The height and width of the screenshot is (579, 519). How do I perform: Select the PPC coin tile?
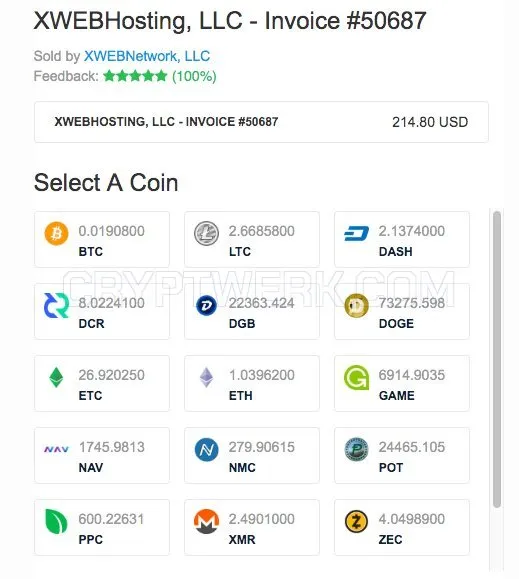[102, 527]
